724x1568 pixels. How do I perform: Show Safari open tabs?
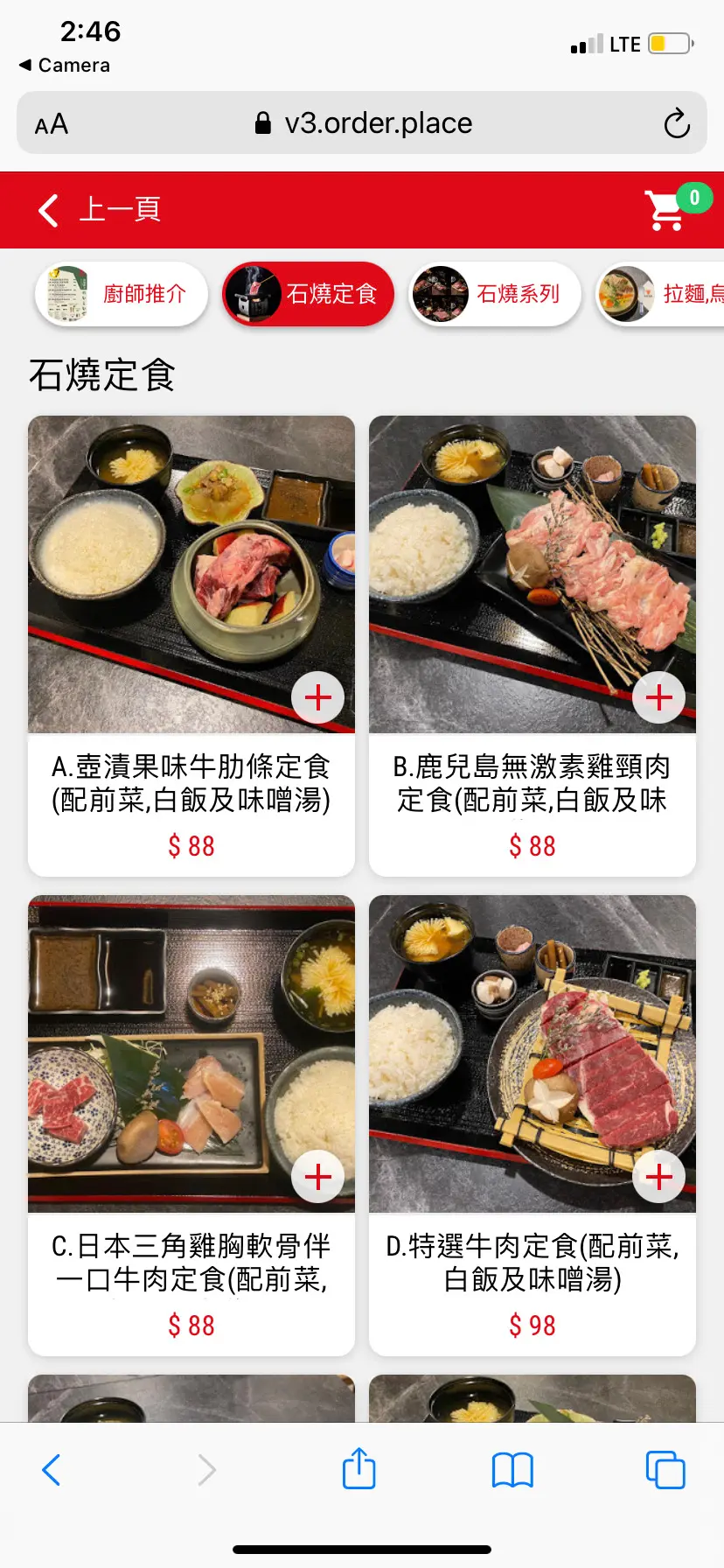click(x=665, y=1470)
